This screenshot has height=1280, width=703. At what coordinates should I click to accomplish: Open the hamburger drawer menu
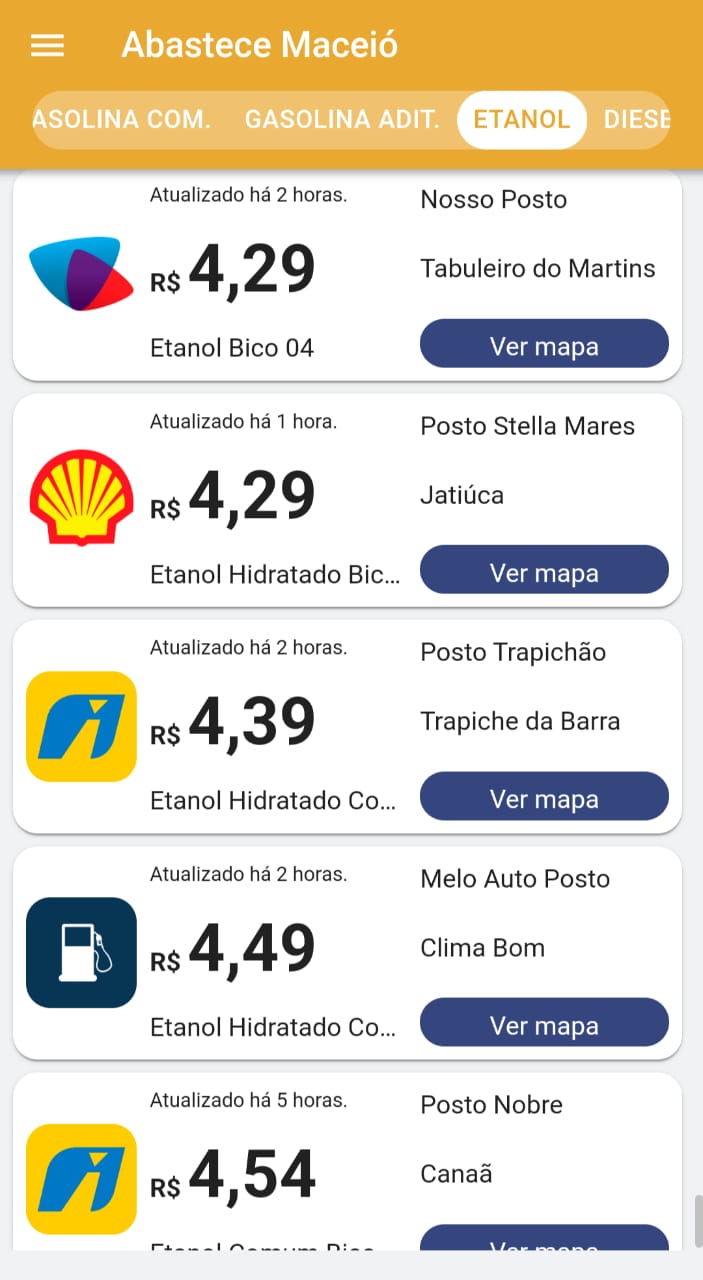[x=47, y=46]
